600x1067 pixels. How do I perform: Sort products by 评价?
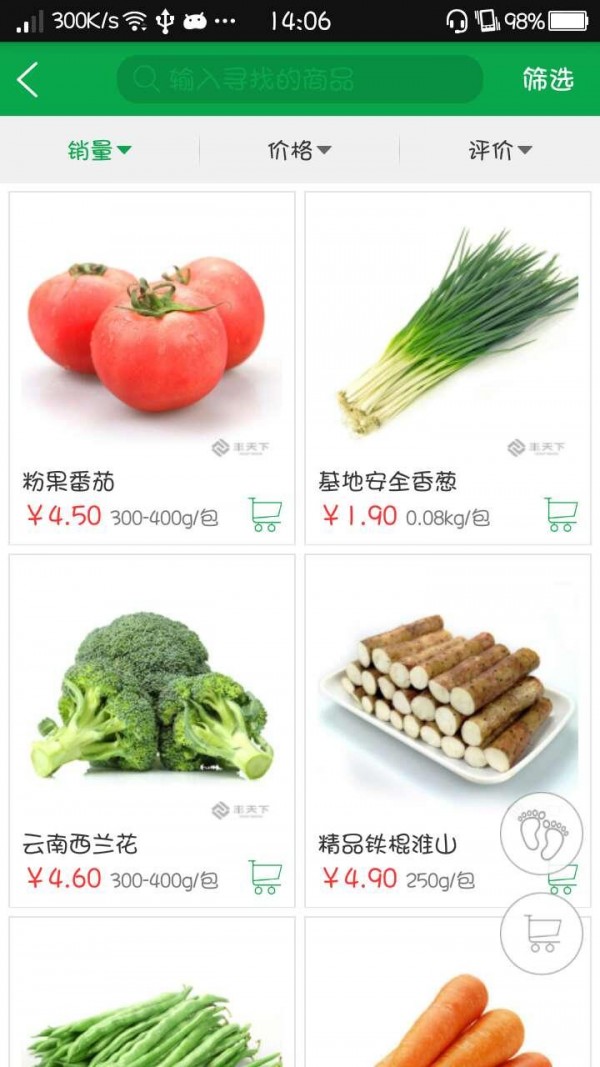pyautogui.click(x=500, y=151)
